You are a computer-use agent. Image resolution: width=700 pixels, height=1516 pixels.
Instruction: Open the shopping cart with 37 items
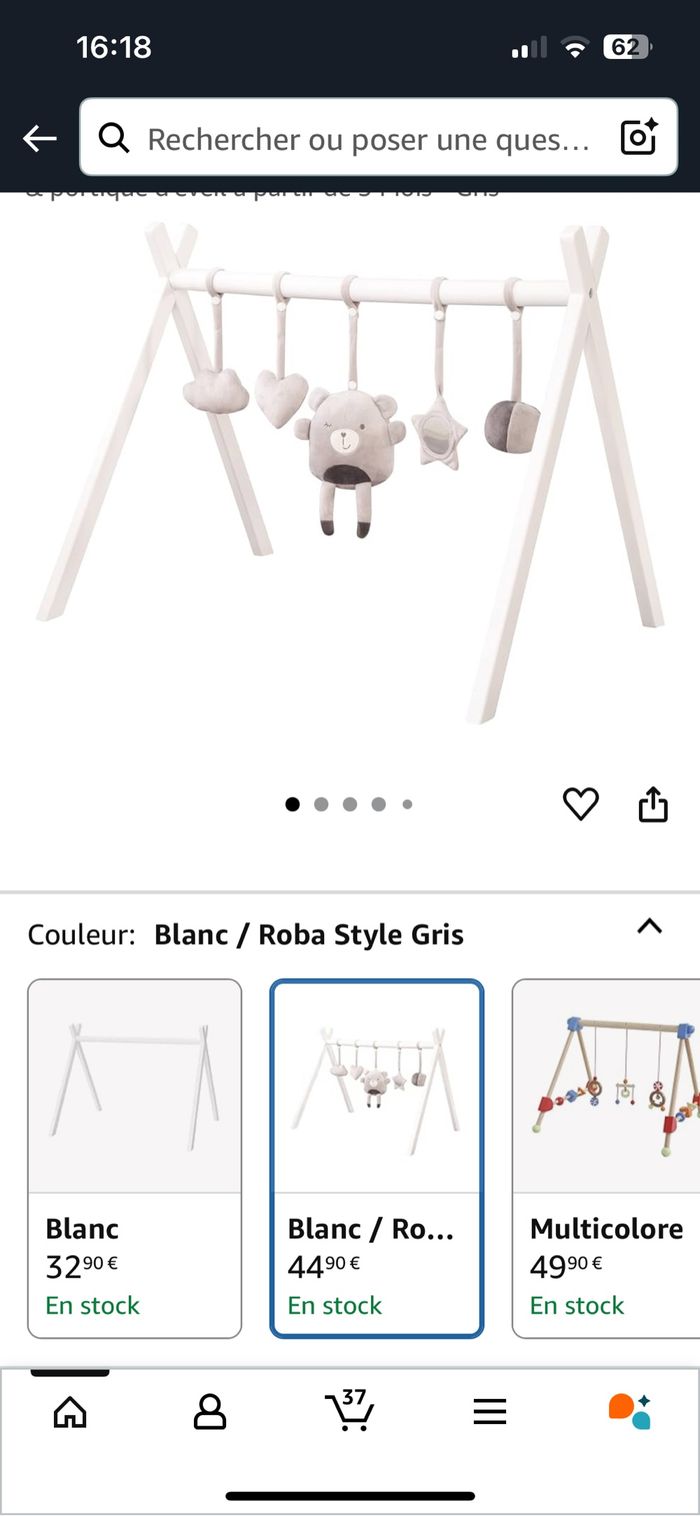click(x=350, y=1412)
